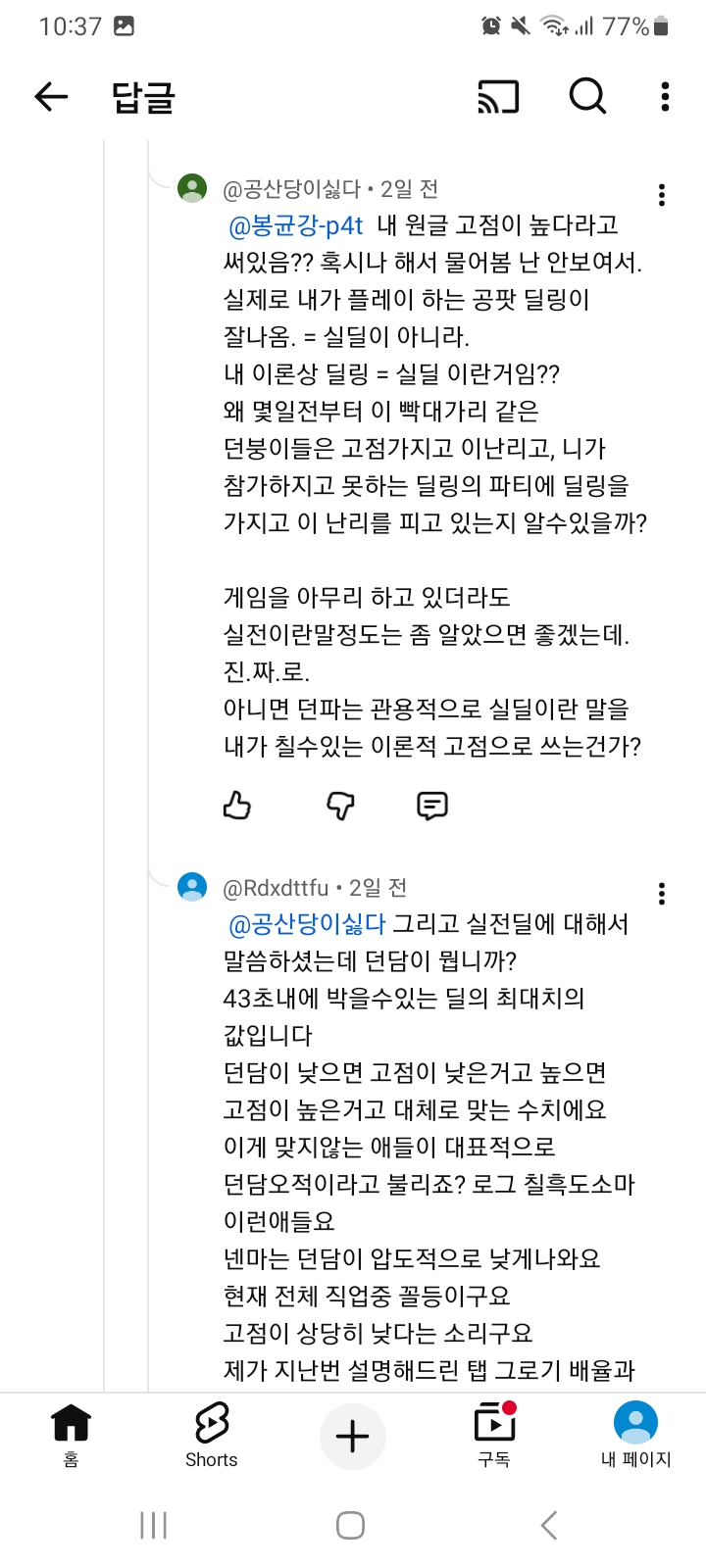Open the system recent apps button
This screenshot has height=1568, width=706.
154,1525
